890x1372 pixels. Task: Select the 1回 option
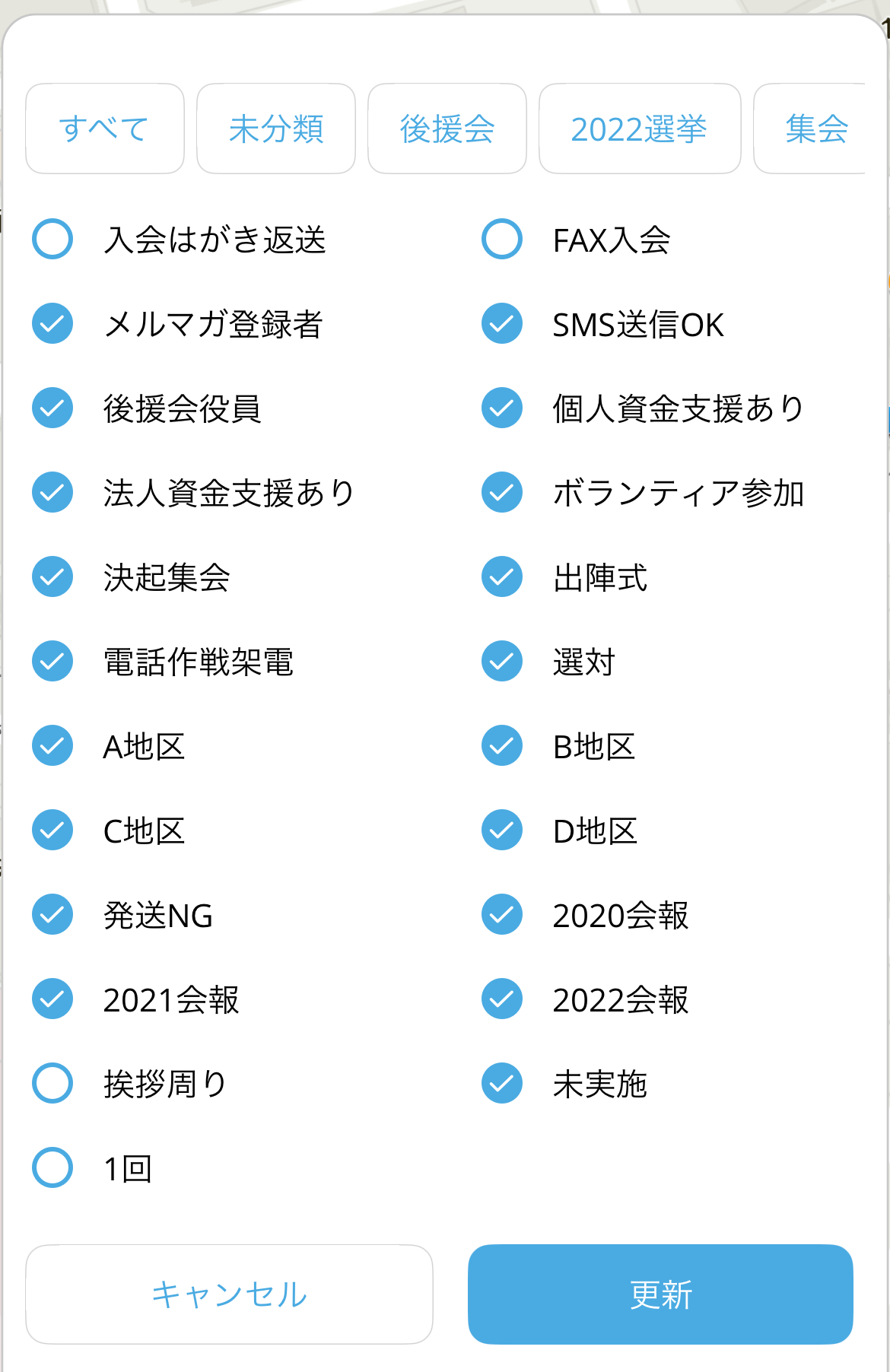point(52,1168)
